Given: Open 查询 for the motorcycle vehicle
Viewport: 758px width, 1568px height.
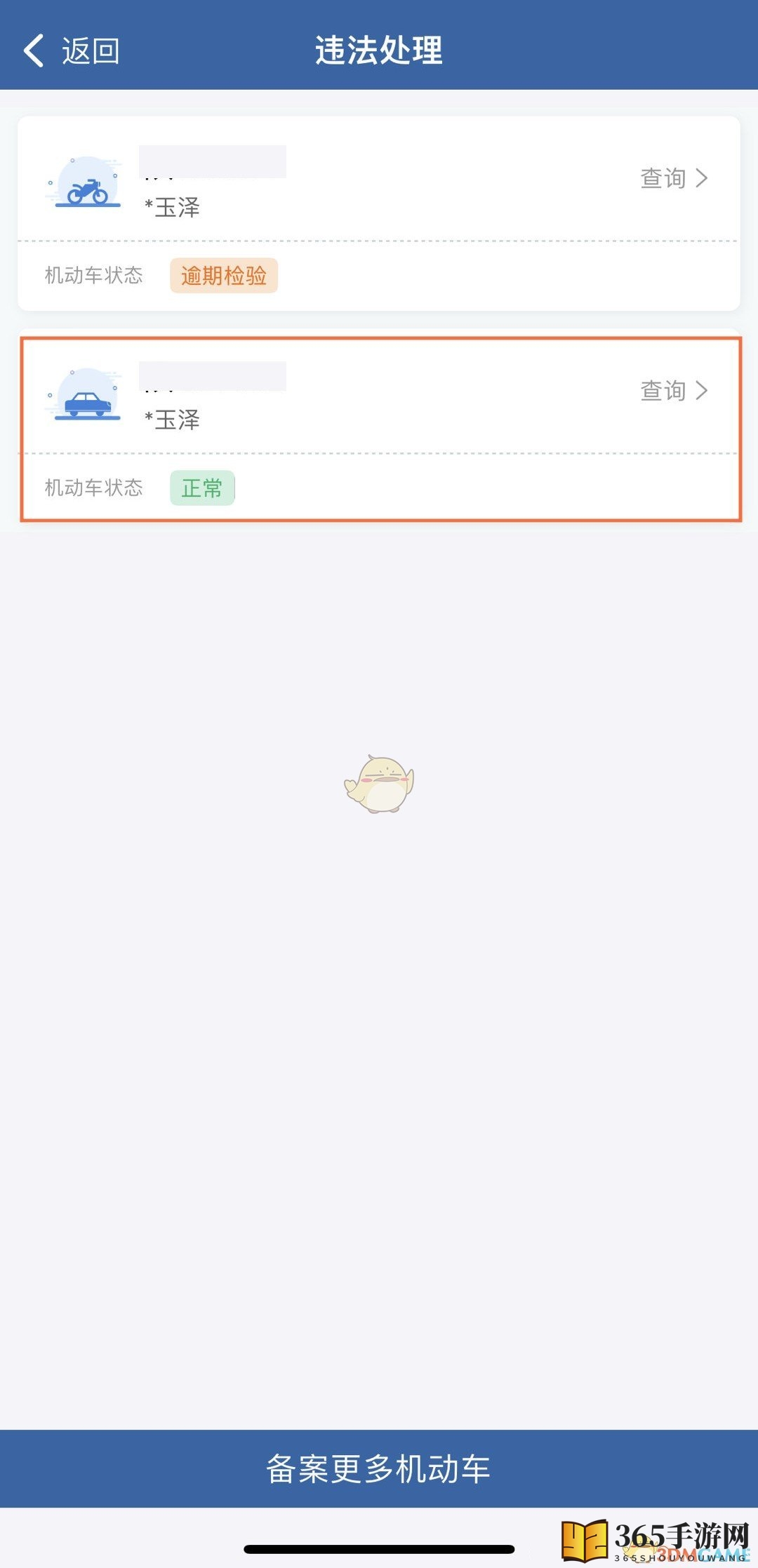Looking at the screenshot, I should 672,178.
